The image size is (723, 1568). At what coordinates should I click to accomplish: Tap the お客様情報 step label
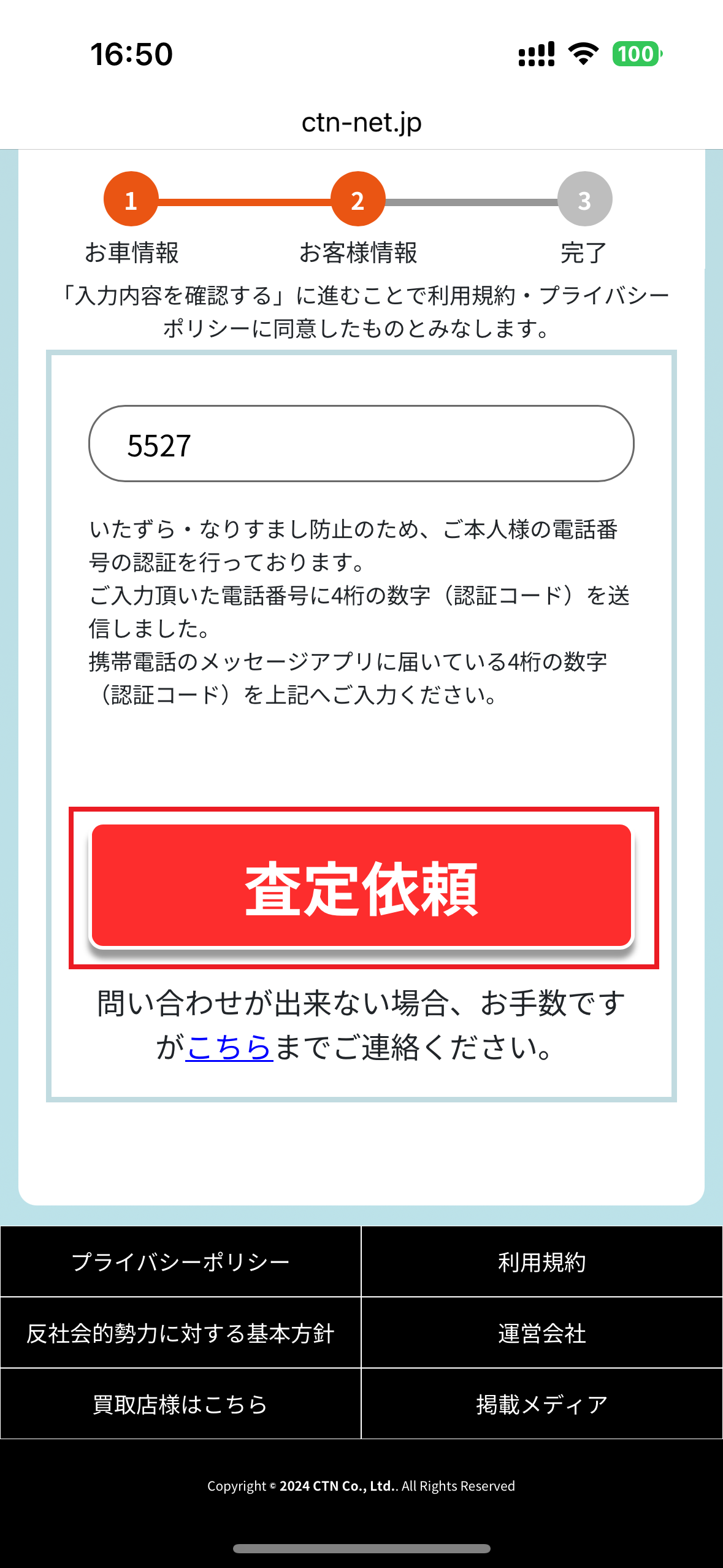359,250
